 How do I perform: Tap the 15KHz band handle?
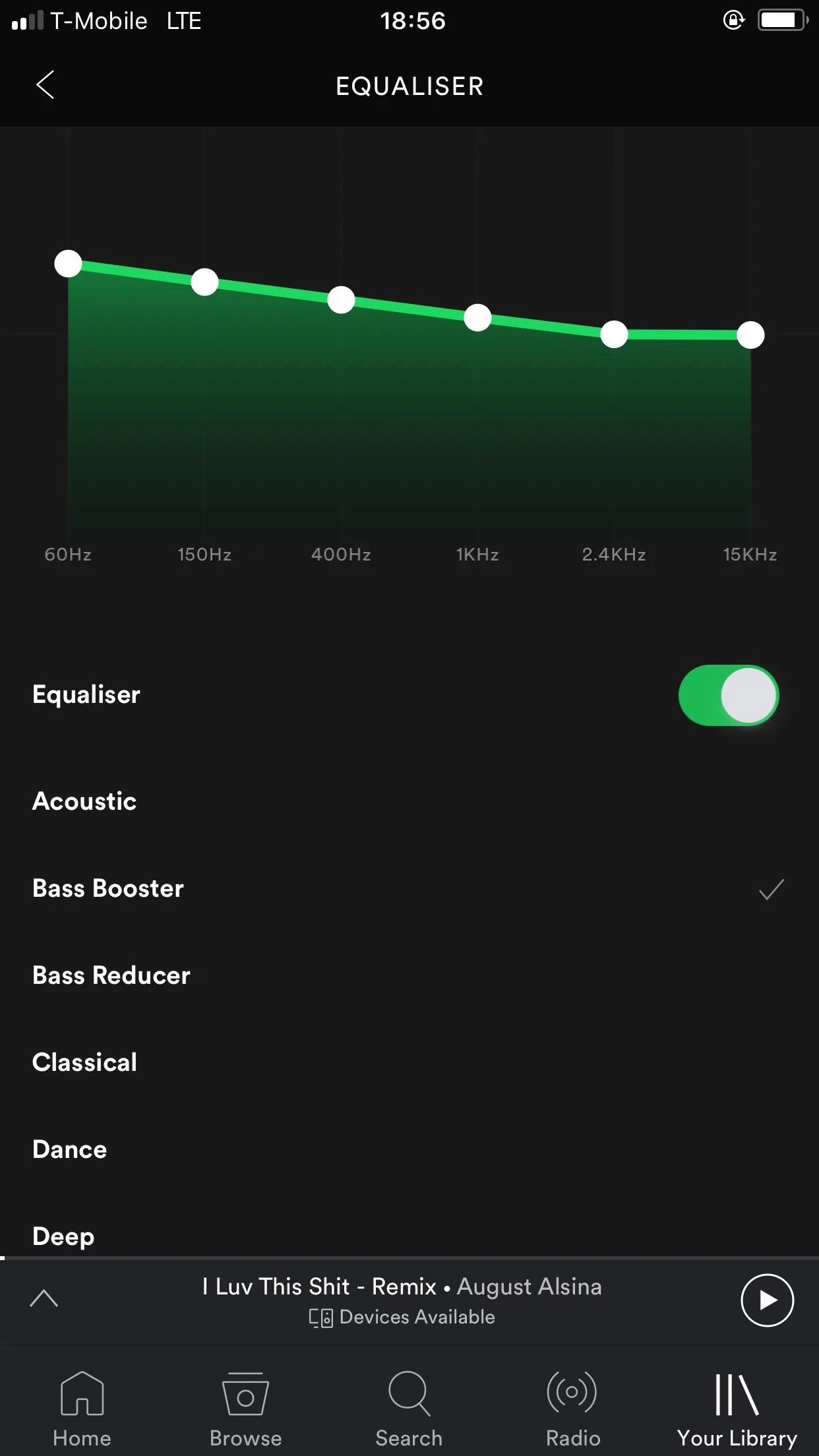750,335
